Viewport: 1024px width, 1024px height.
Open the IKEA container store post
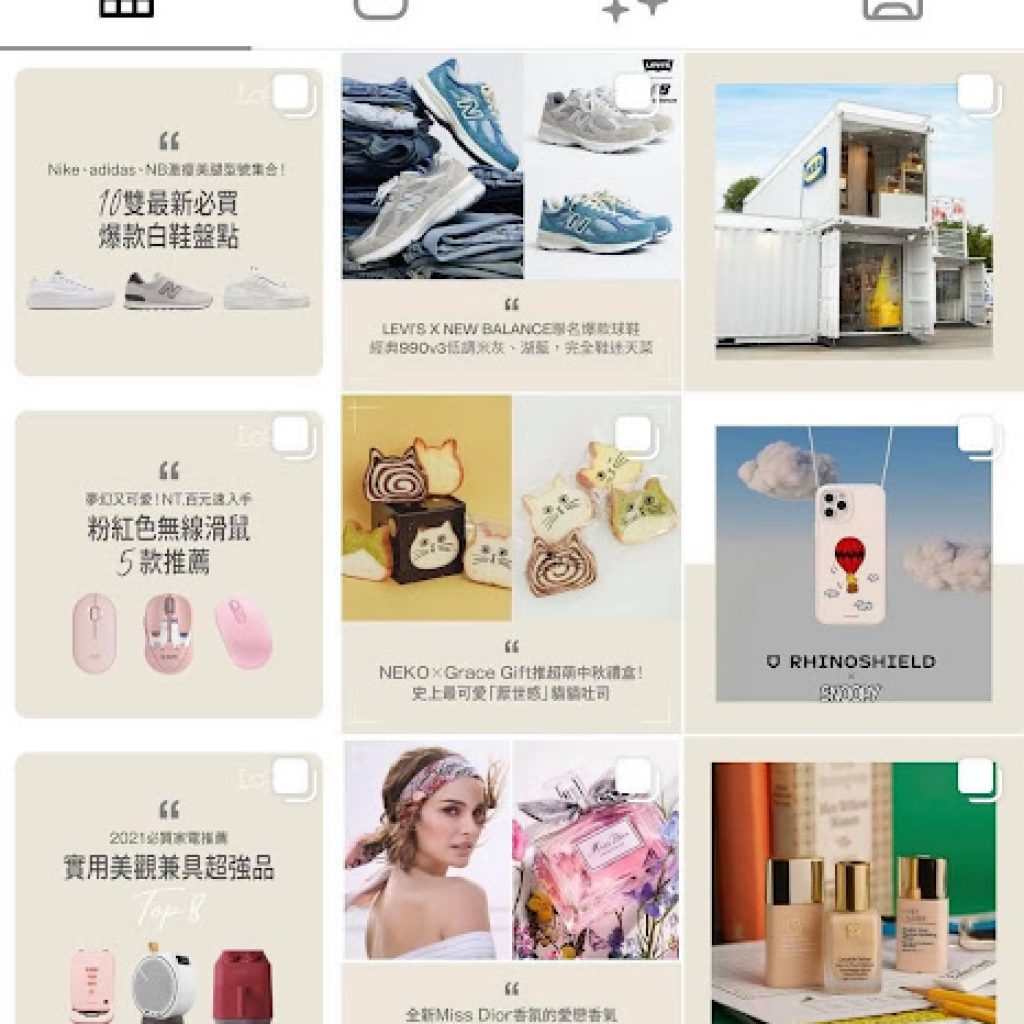[854, 222]
